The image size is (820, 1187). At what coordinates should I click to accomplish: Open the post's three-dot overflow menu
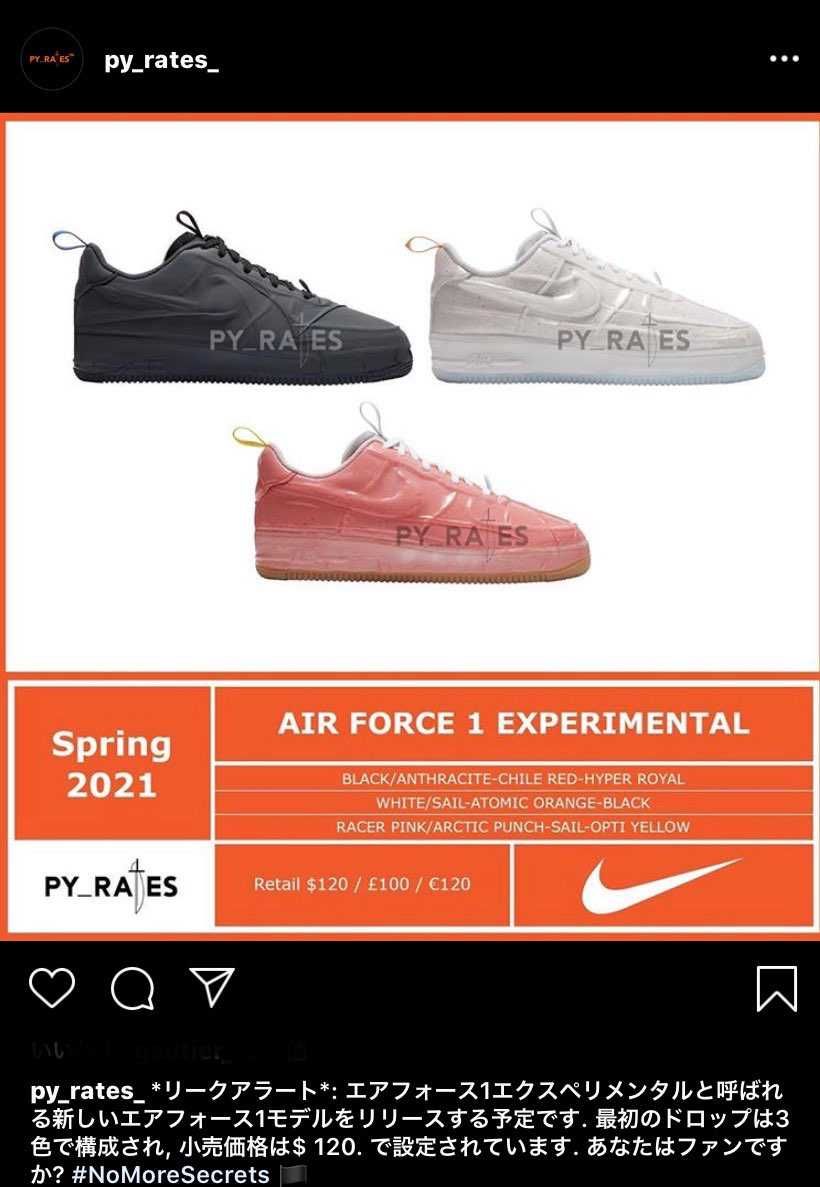click(x=784, y=59)
